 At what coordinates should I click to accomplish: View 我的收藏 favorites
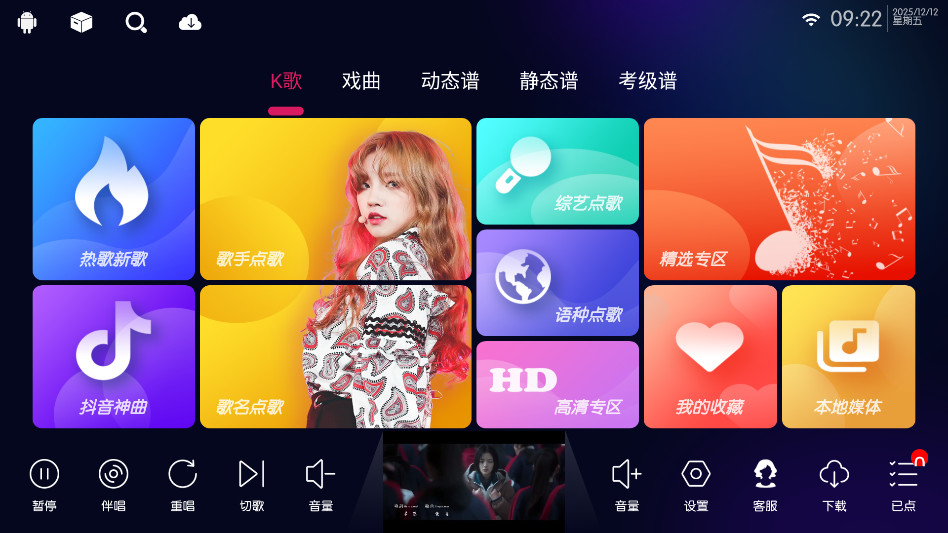point(710,356)
